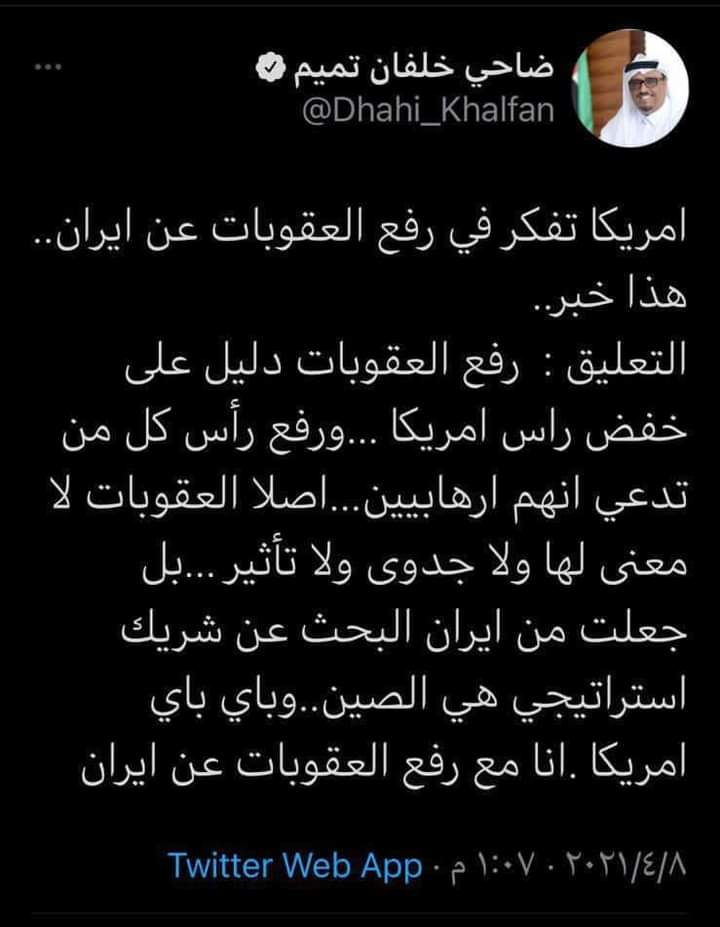Viewport: 720px width, 927px height.
Task: Tap the Twitter Web App source link
Action: click(x=296, y=865)
